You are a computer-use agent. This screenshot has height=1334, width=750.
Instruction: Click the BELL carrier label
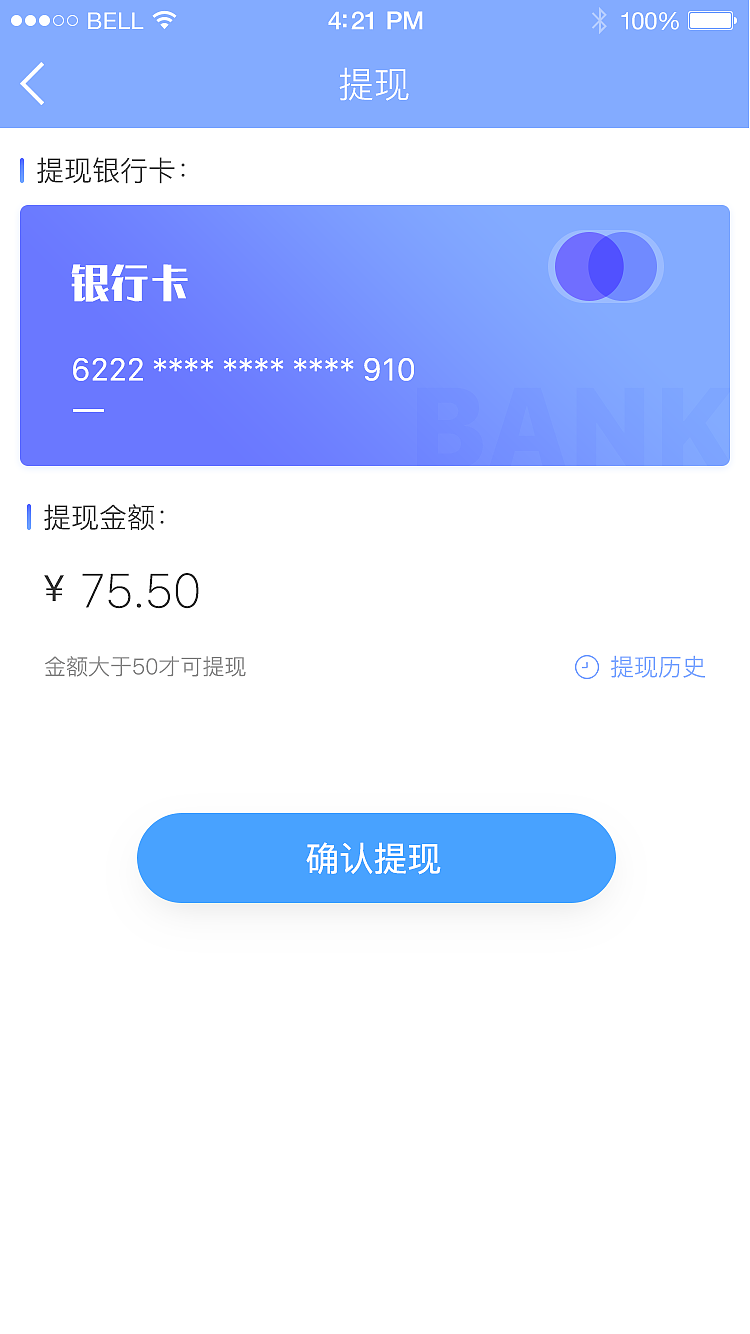point(113,18)
